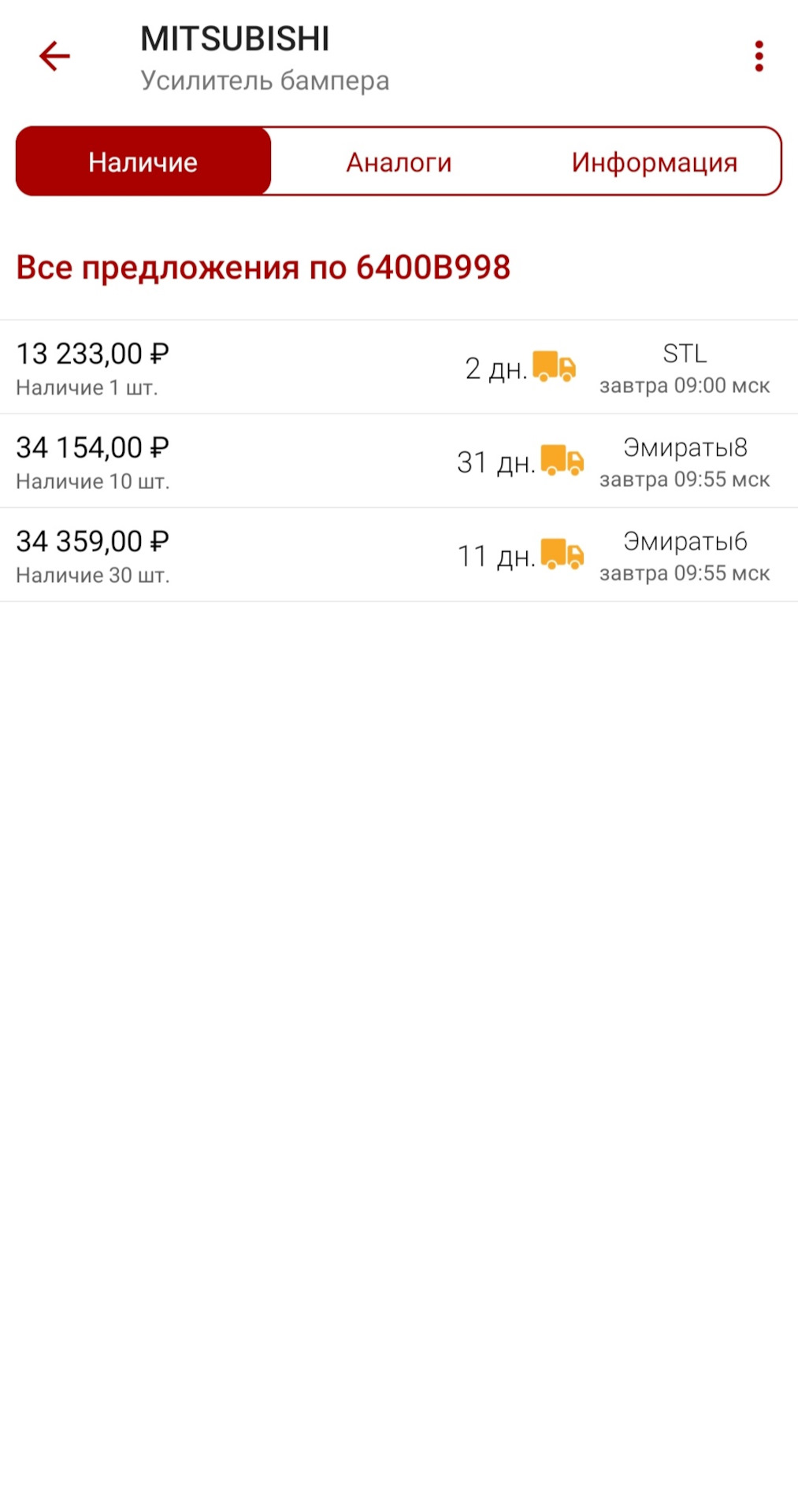The height and width of the screenshot is (1512, 798).
Task: Switch to the Информация tab
Action: tap(654, 162)
